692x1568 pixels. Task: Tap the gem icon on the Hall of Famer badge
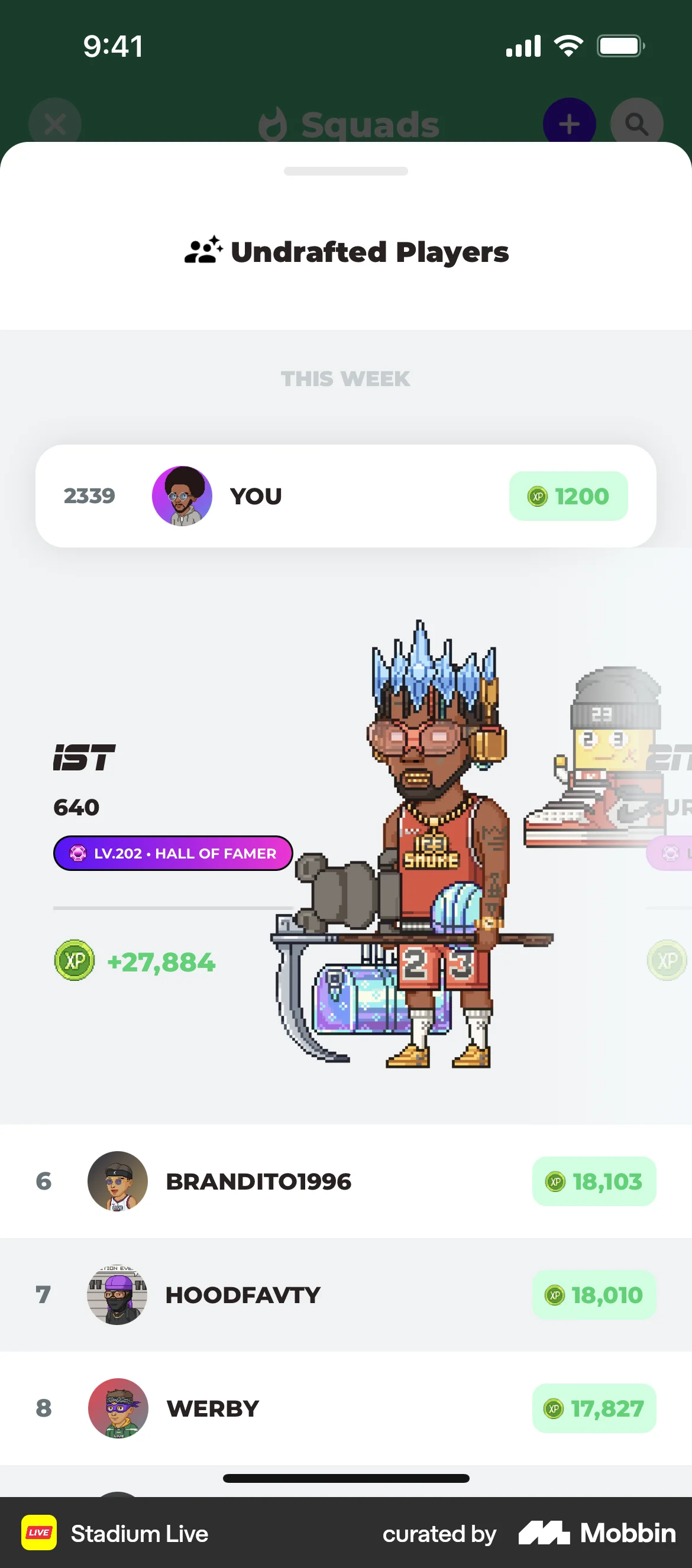tap(79, 853)
